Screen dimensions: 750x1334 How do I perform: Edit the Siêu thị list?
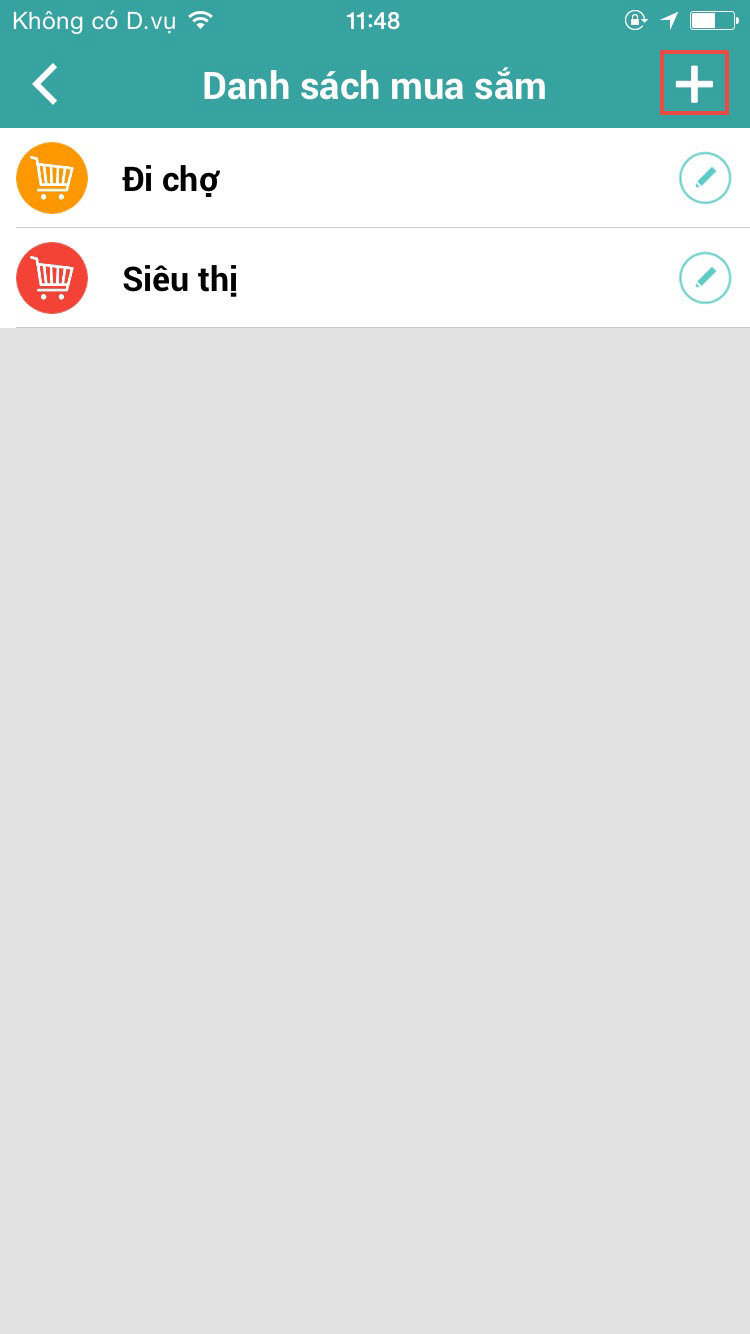click(706, 278)
